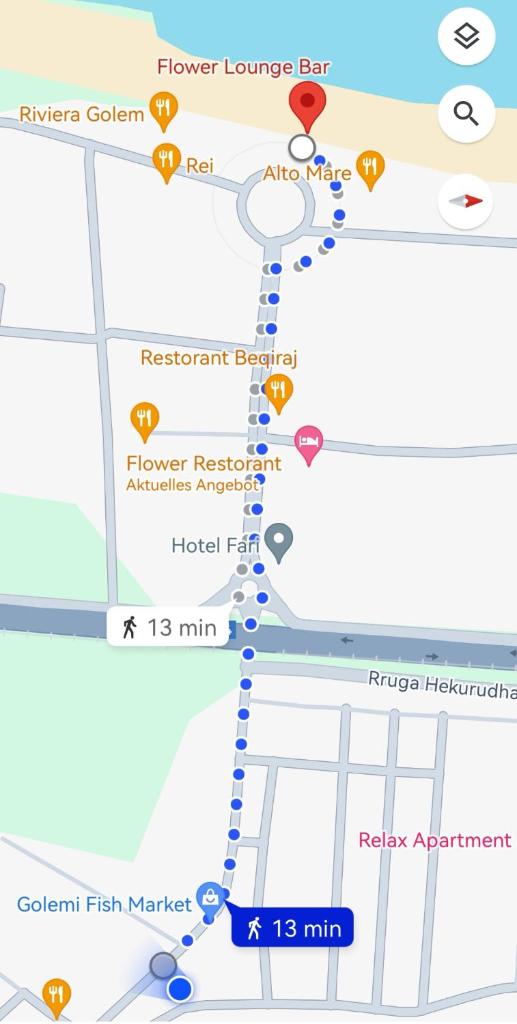Open the Riviera Golem restaurant marker

click(164, 112)
